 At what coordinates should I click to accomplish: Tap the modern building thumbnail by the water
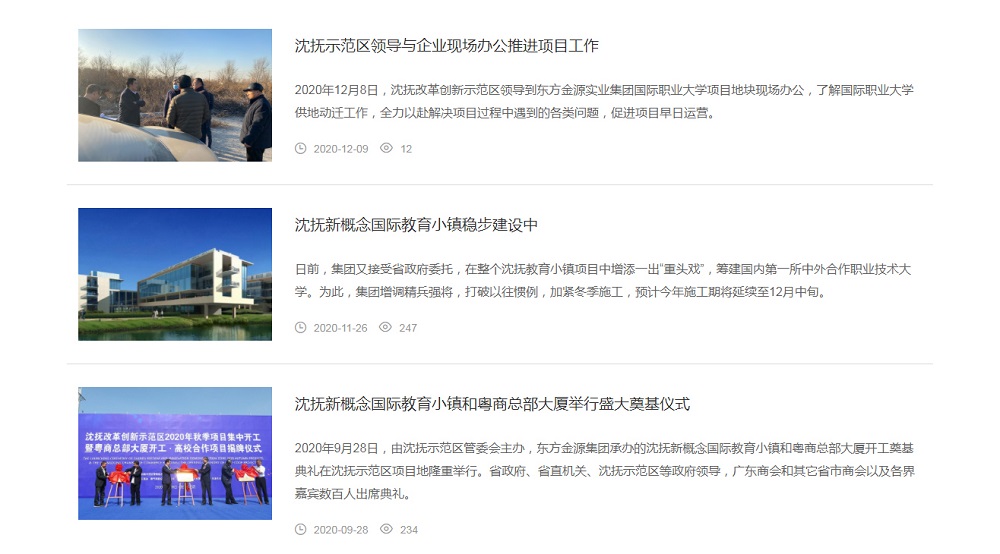point(175,274)
